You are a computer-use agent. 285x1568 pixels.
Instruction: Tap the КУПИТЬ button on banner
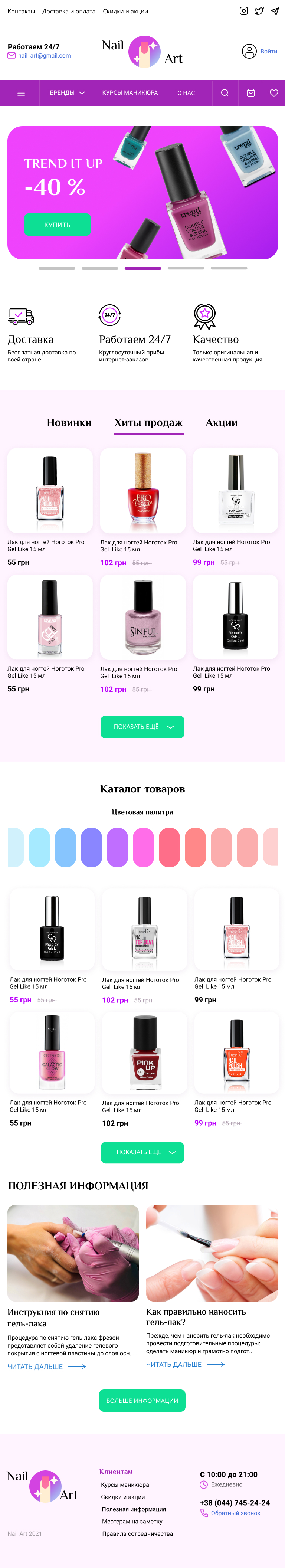click(x=57, y=225)
